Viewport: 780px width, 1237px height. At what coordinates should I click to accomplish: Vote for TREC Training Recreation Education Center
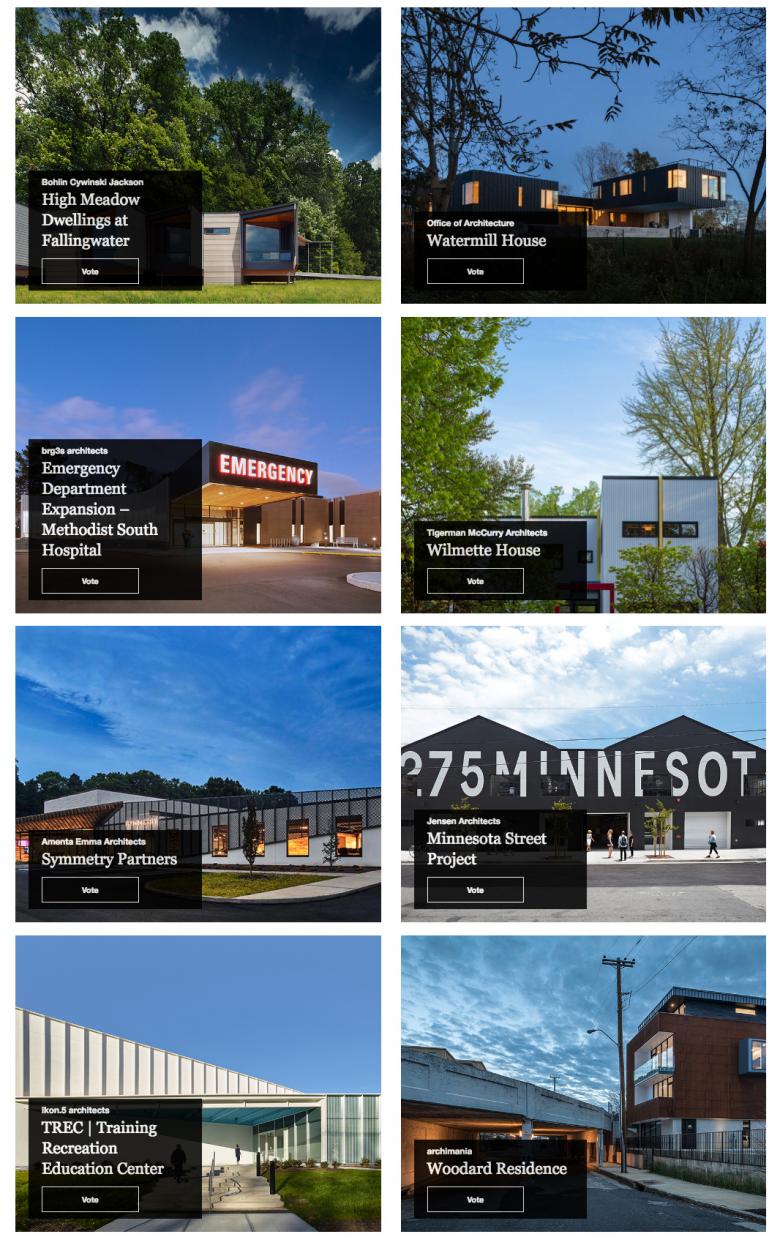[x=90, y=1199]
